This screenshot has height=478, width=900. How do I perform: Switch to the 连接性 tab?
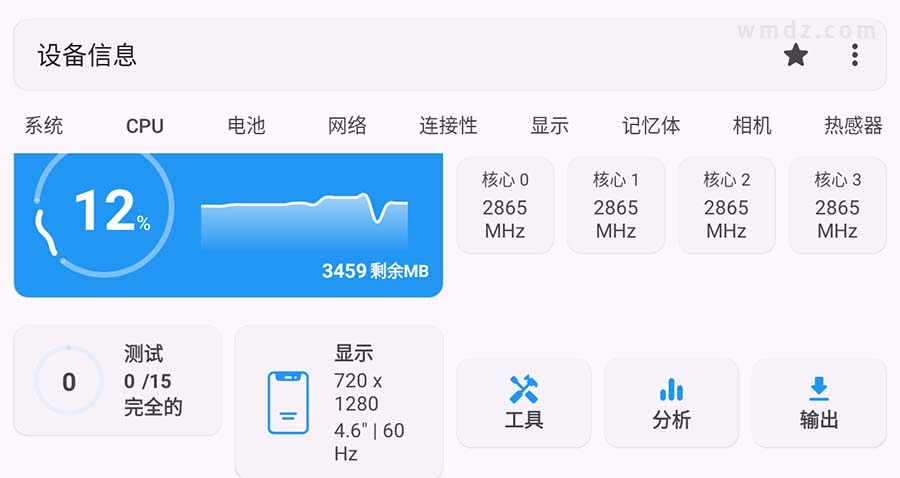pyautogui.click(x=448, y=126)
